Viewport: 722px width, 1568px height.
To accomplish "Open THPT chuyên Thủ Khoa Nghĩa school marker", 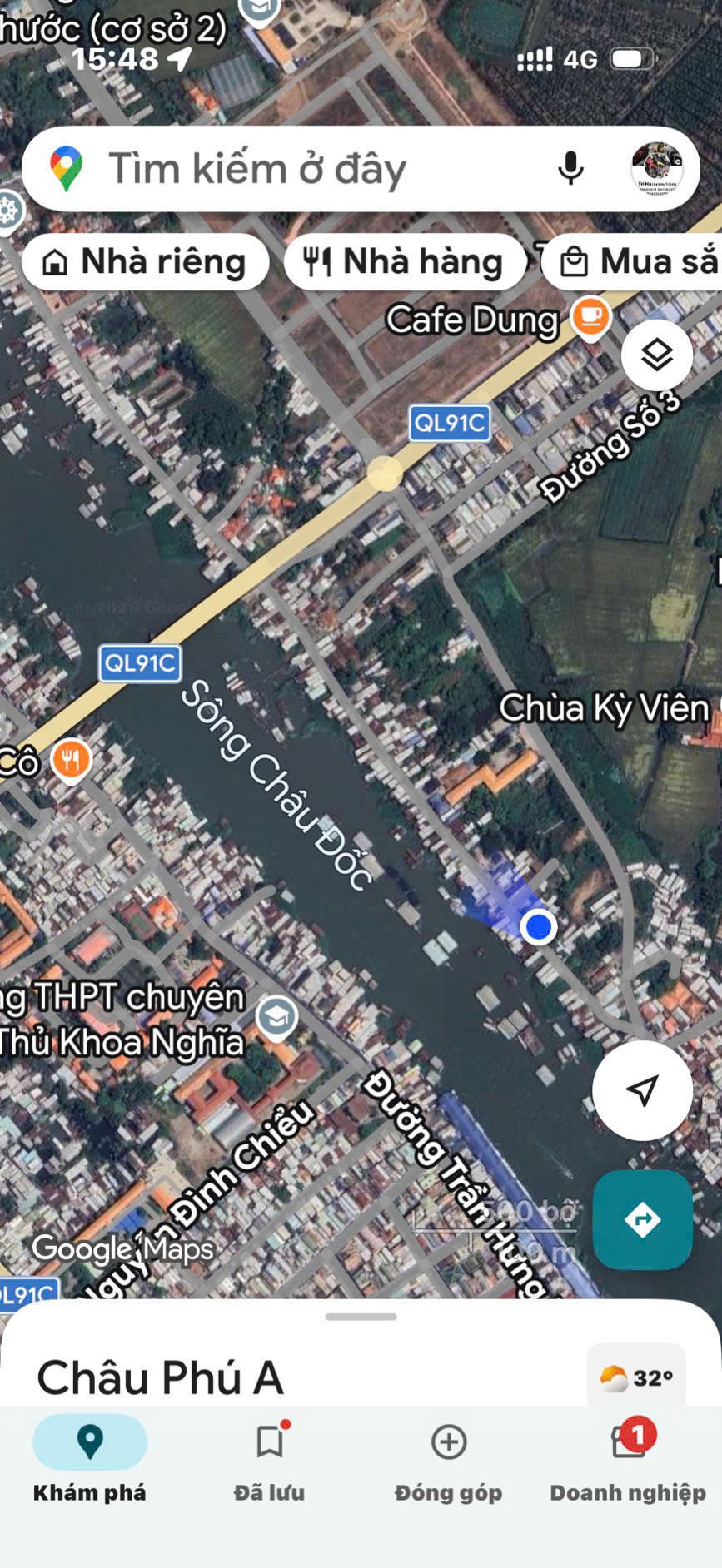I will tap(276, 1017).
